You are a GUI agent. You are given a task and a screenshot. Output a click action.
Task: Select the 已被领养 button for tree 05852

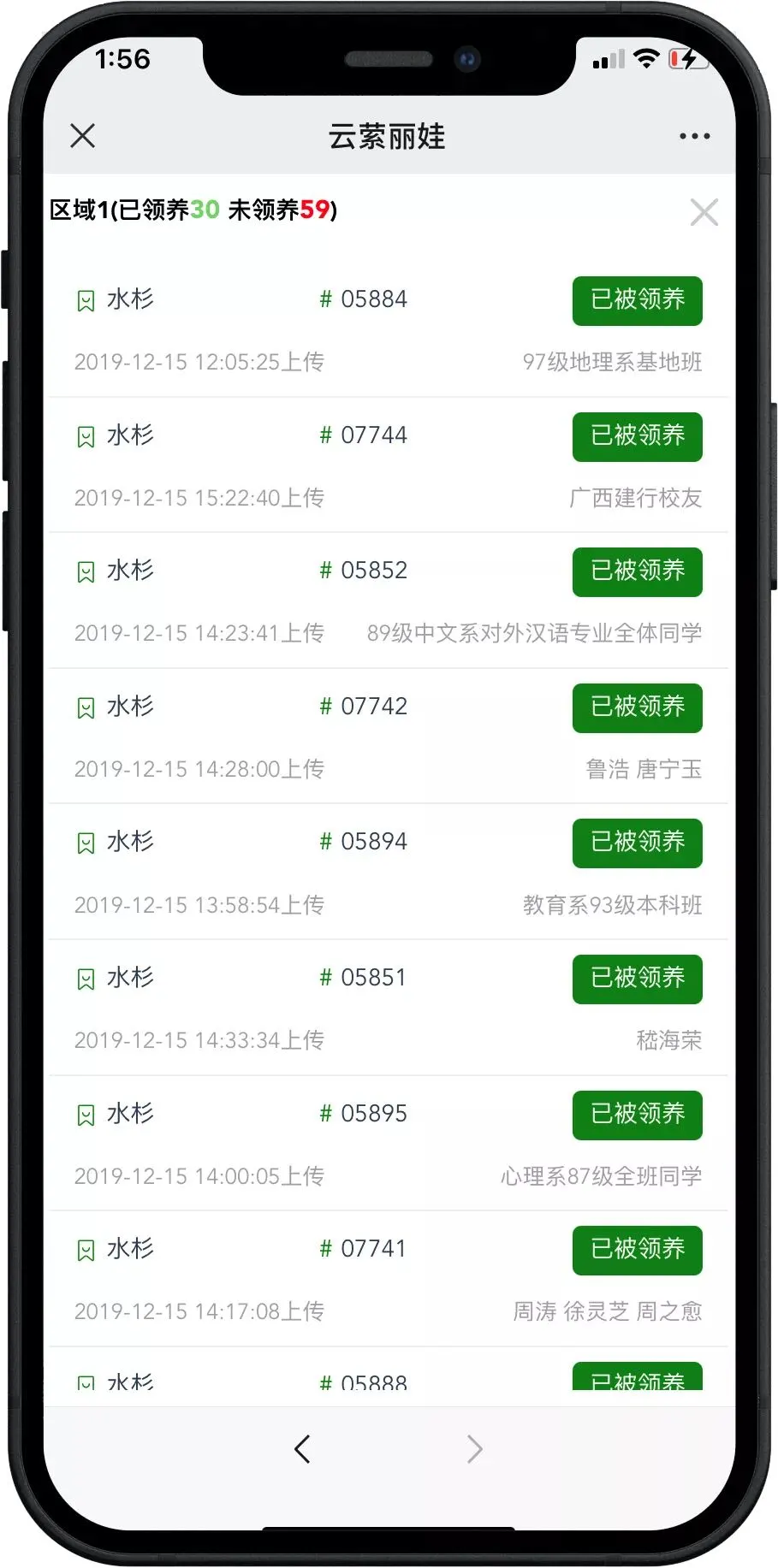point(637,571)
